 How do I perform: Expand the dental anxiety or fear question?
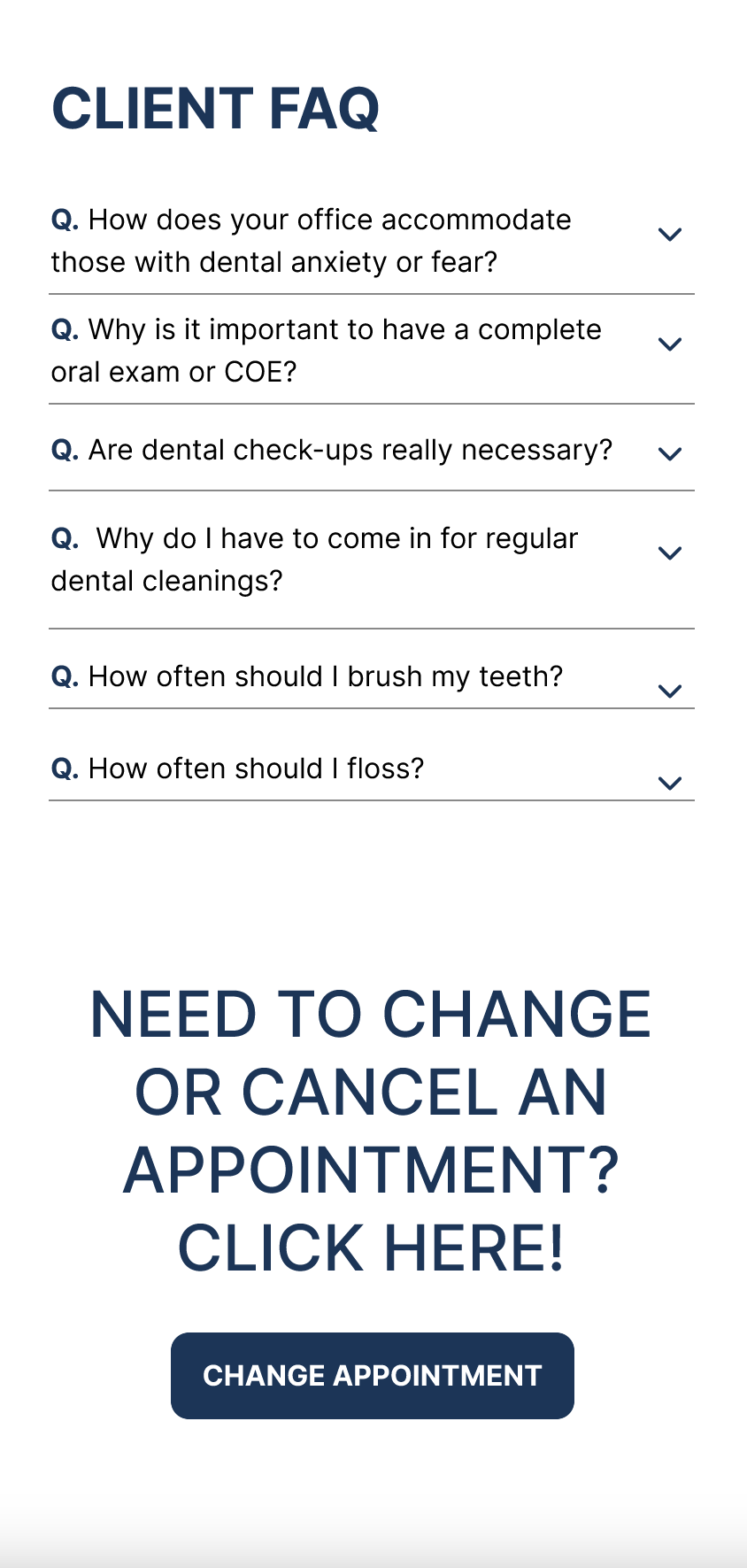[x=372, y=241]
